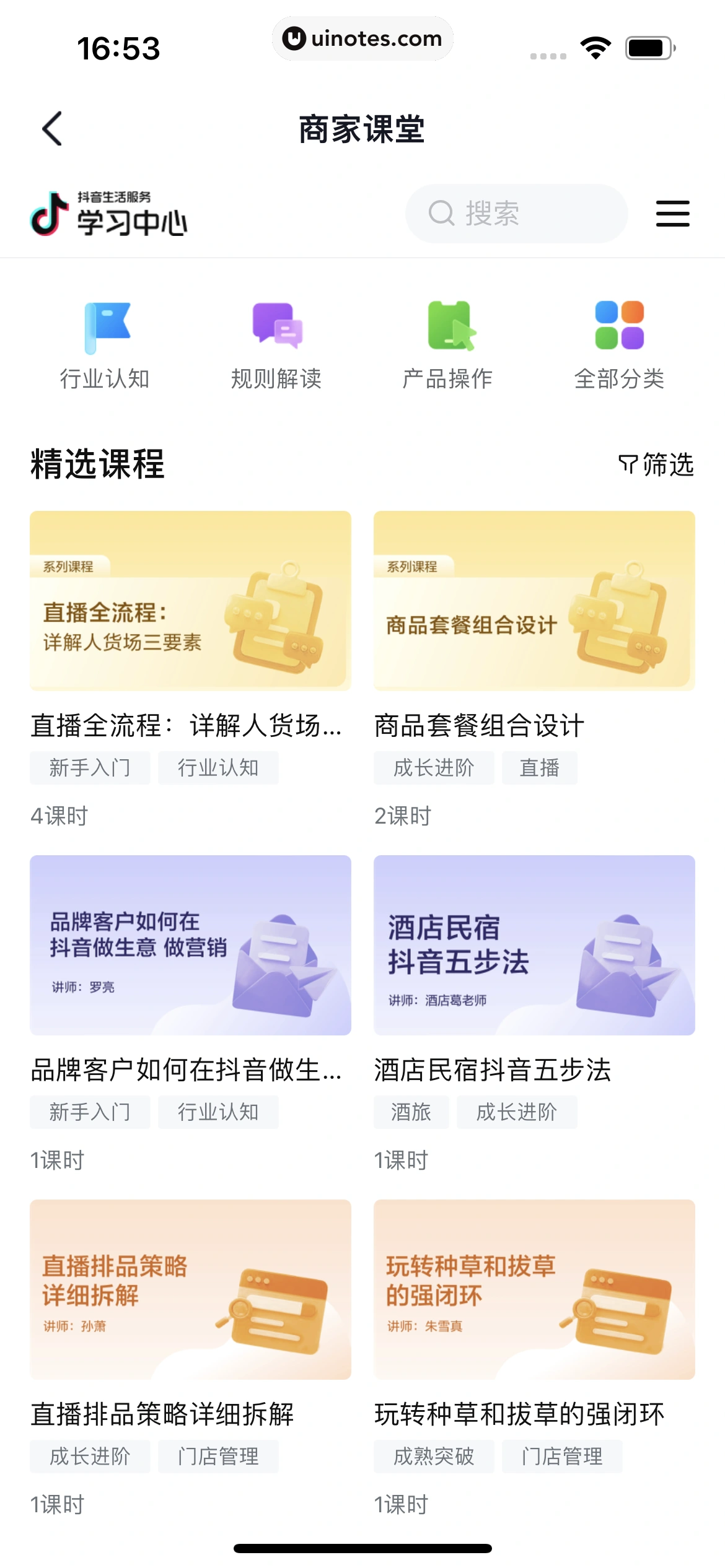Viewport: 725px width, 1568px height.
Task: Select the 酒旅 tag under 酒店民宿抖音五步法
Action: pos(411,1112)
